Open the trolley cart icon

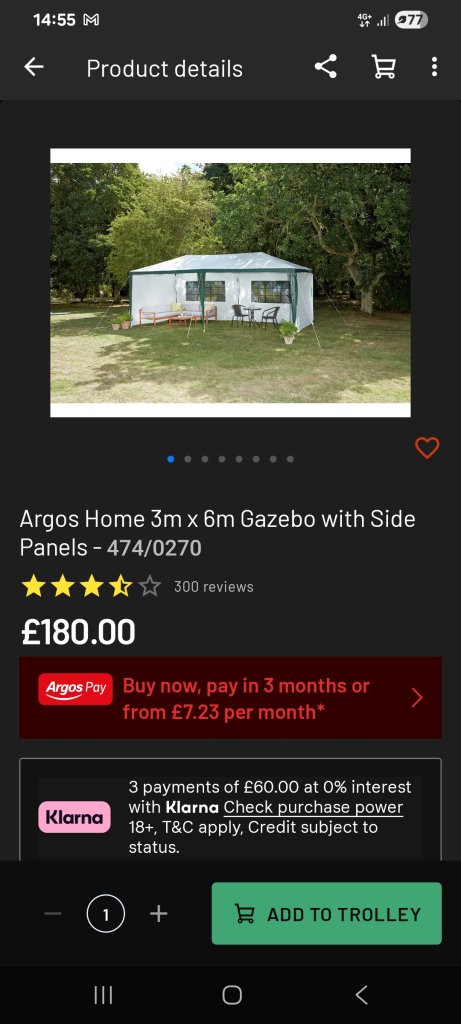coord(383,67)
